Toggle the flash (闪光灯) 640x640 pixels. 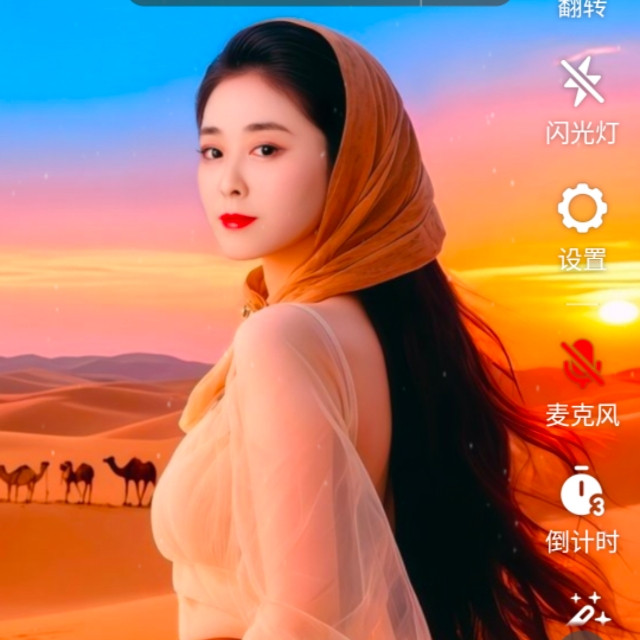(582, 82)
